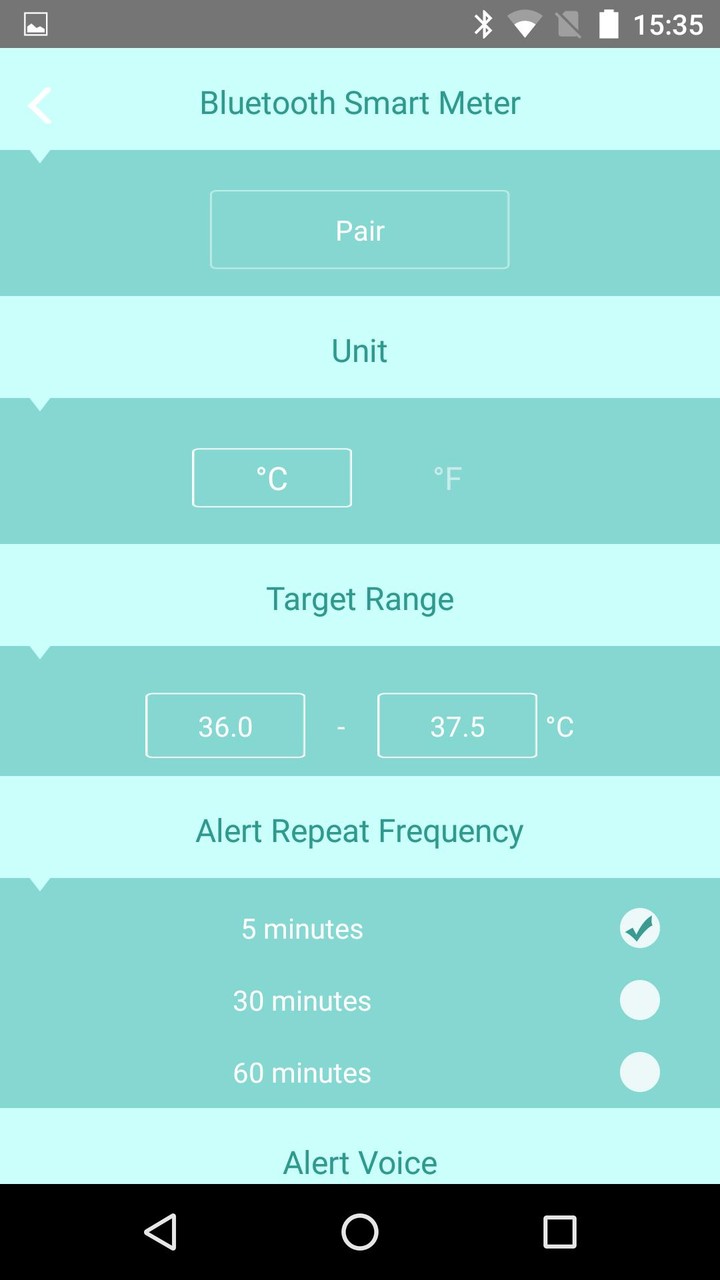Choose 30 minutes alert repeat frequency

(x=639, y=1000)
